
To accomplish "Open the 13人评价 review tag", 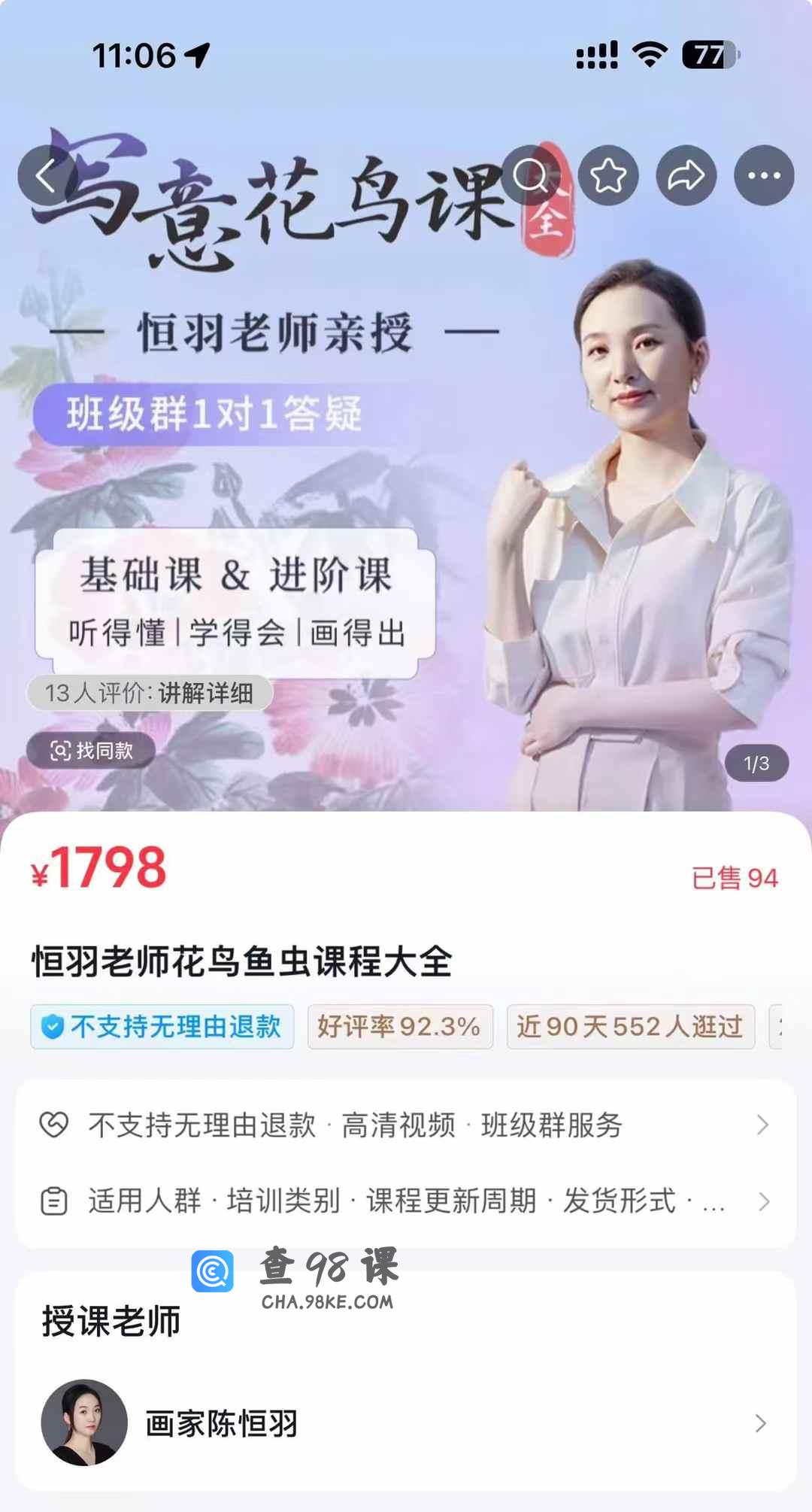I will click(x=150, y=693).
